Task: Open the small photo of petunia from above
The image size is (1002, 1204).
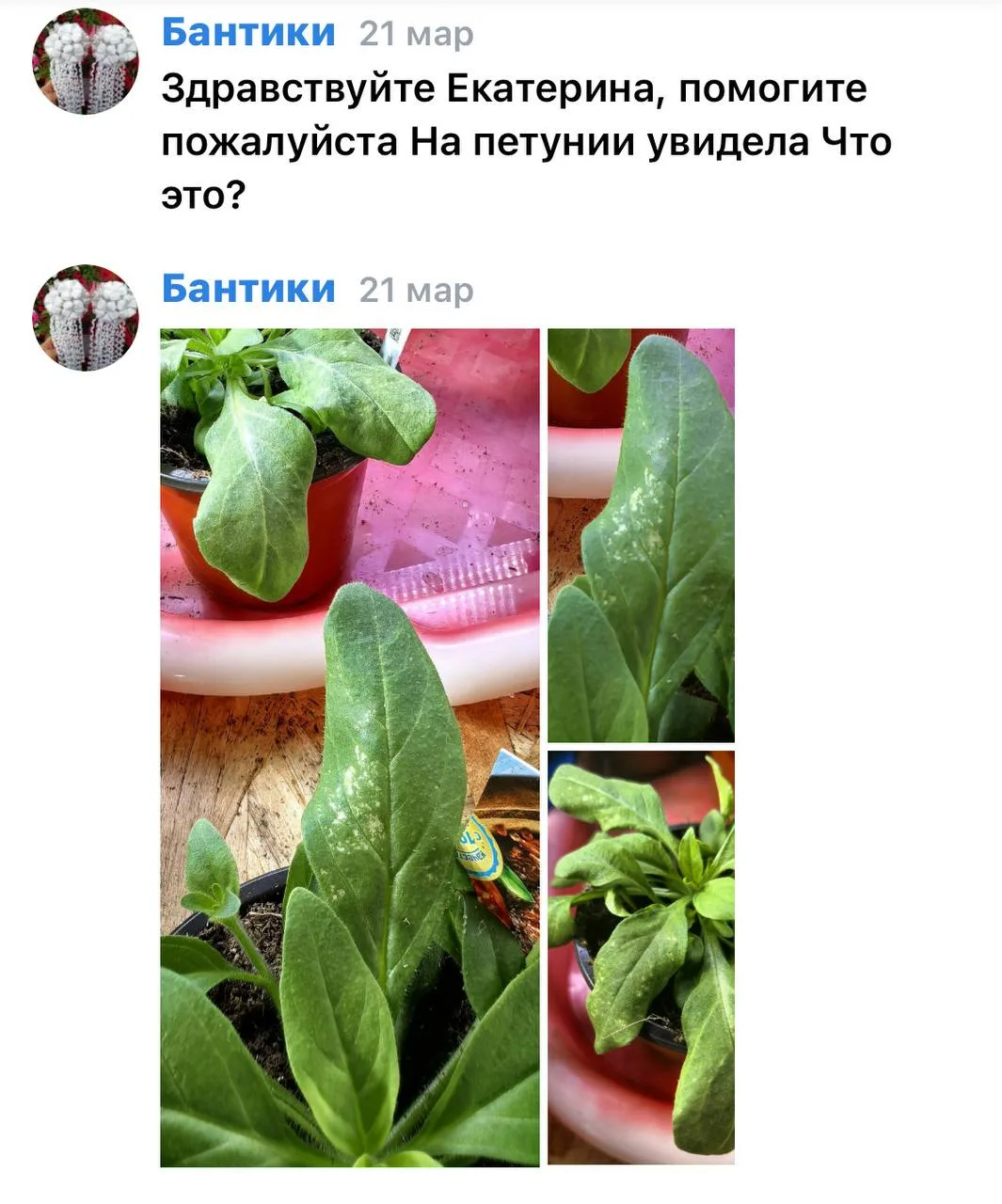Action: [x=641, y=957]
